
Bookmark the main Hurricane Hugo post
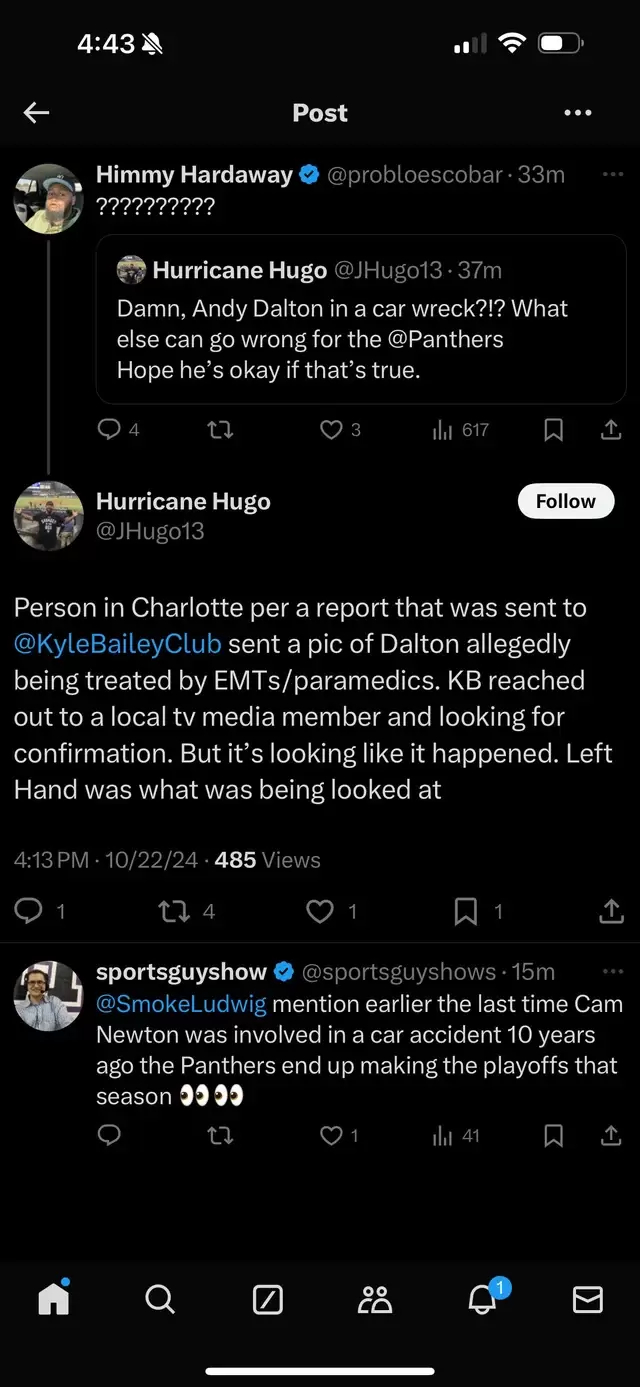click(x=466, y=911)
